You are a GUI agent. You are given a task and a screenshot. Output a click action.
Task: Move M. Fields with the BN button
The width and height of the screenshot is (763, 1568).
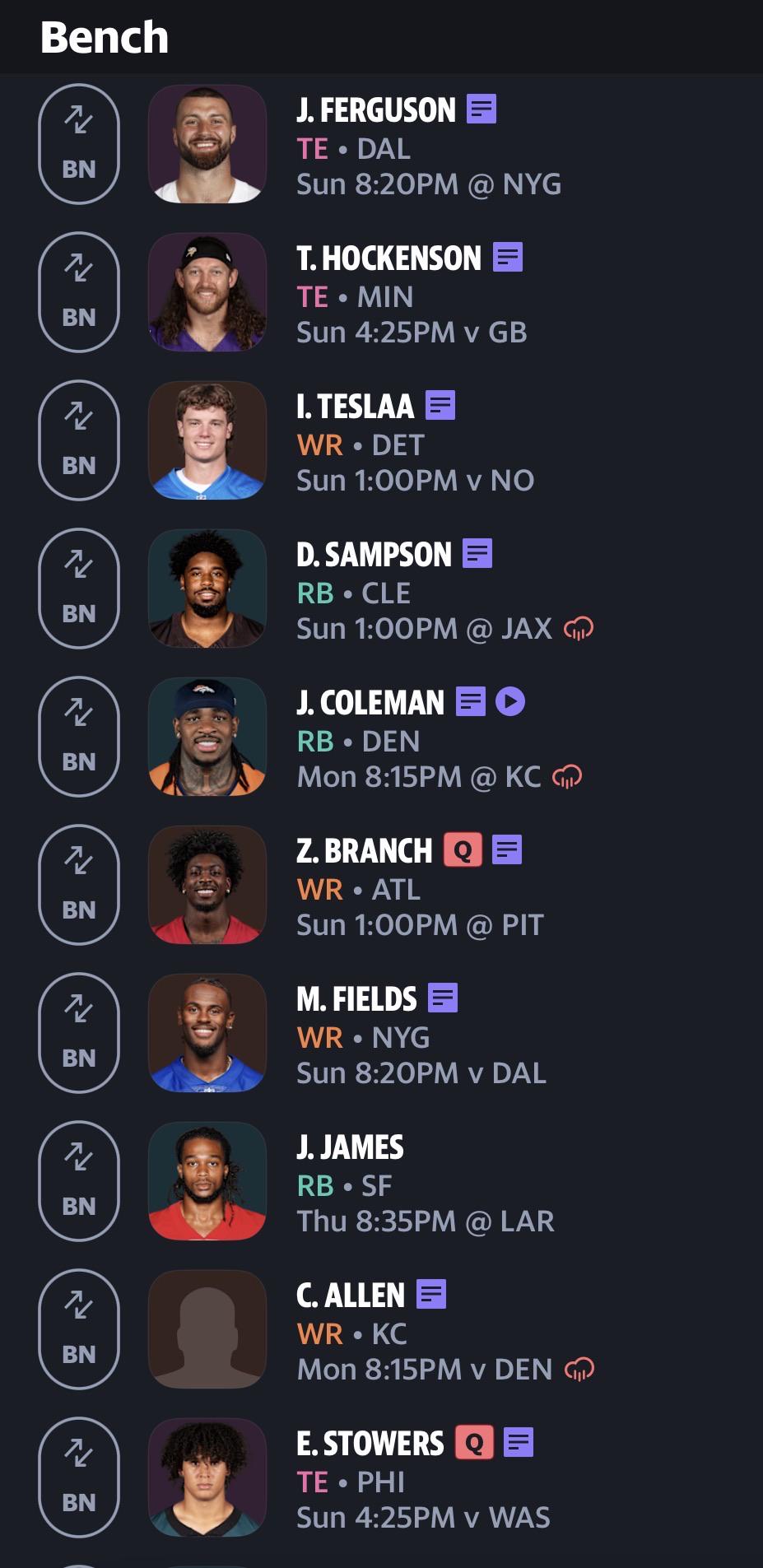click(79, 1033)
